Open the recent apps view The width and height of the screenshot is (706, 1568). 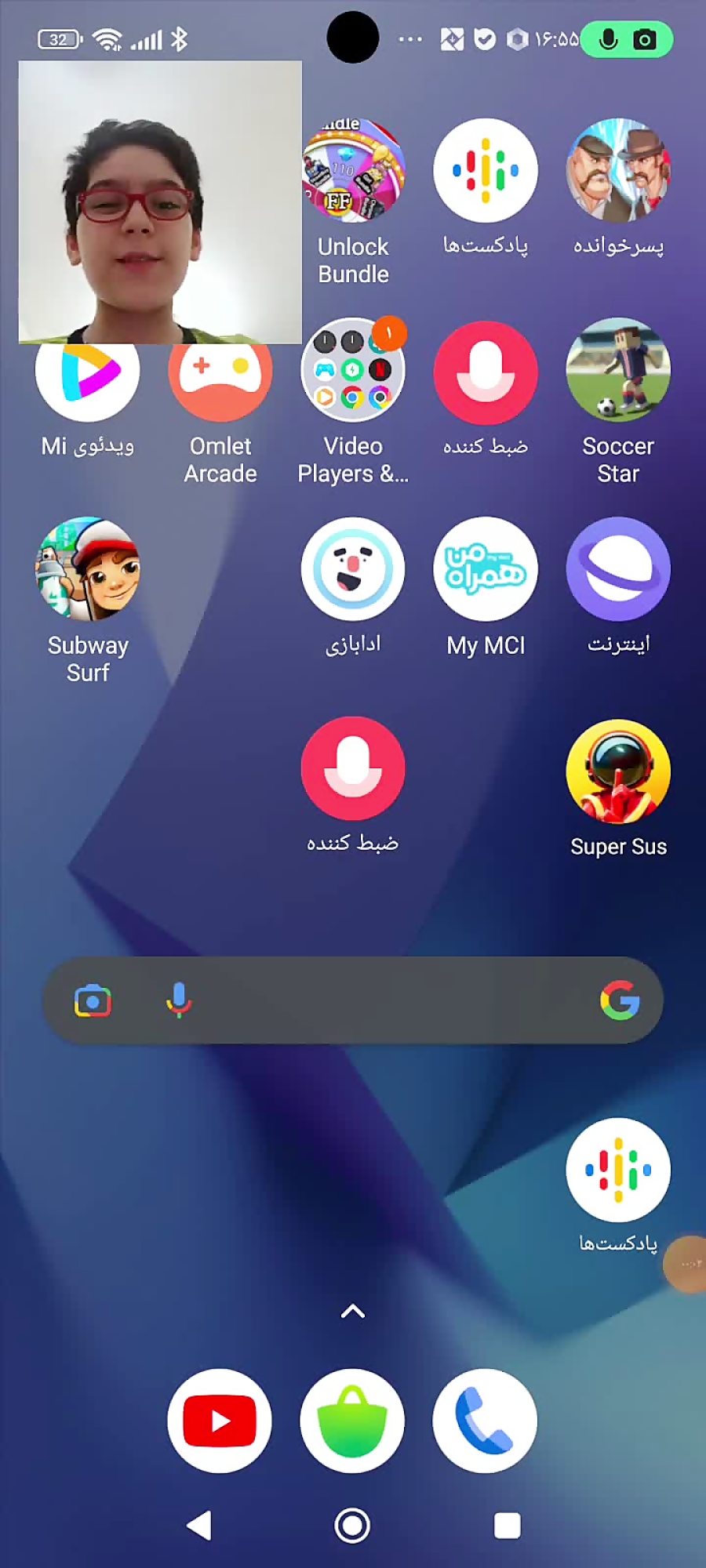(x=507, y=1526)
